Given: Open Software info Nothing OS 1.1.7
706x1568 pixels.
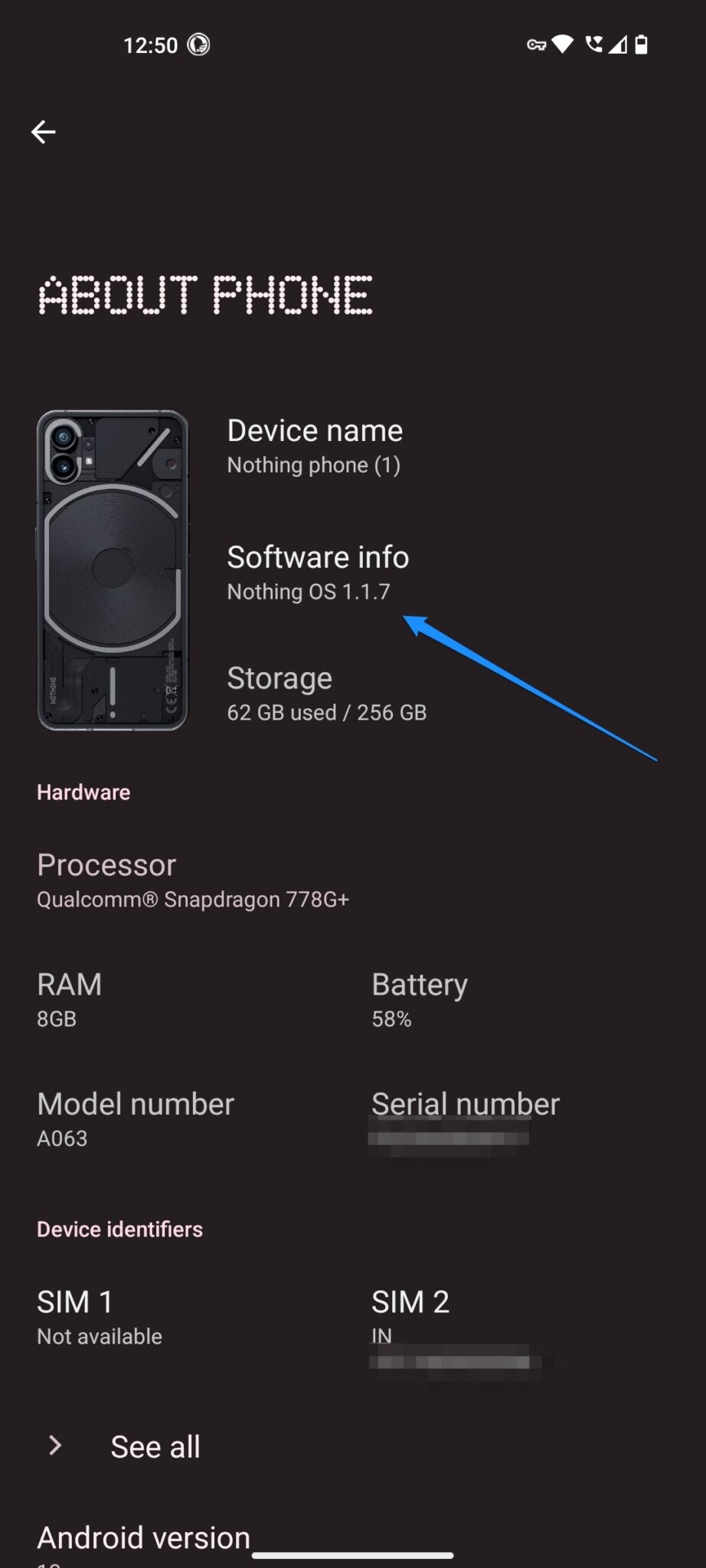Looking at the screenshot, I should [318, 573].
